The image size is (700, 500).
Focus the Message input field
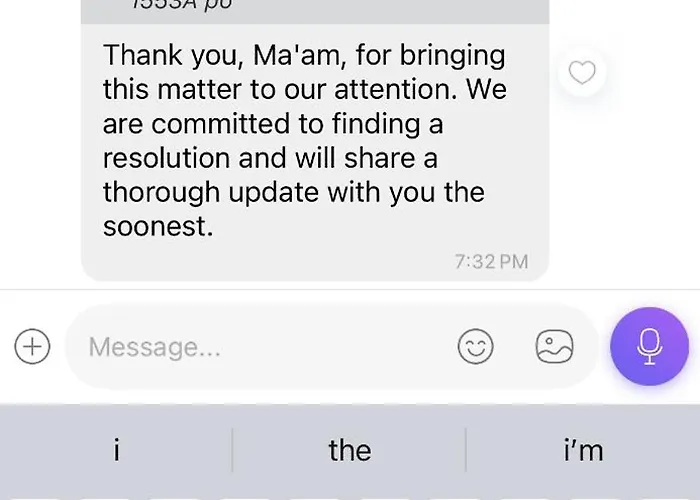pyautogui.click(x=260, y=347)
